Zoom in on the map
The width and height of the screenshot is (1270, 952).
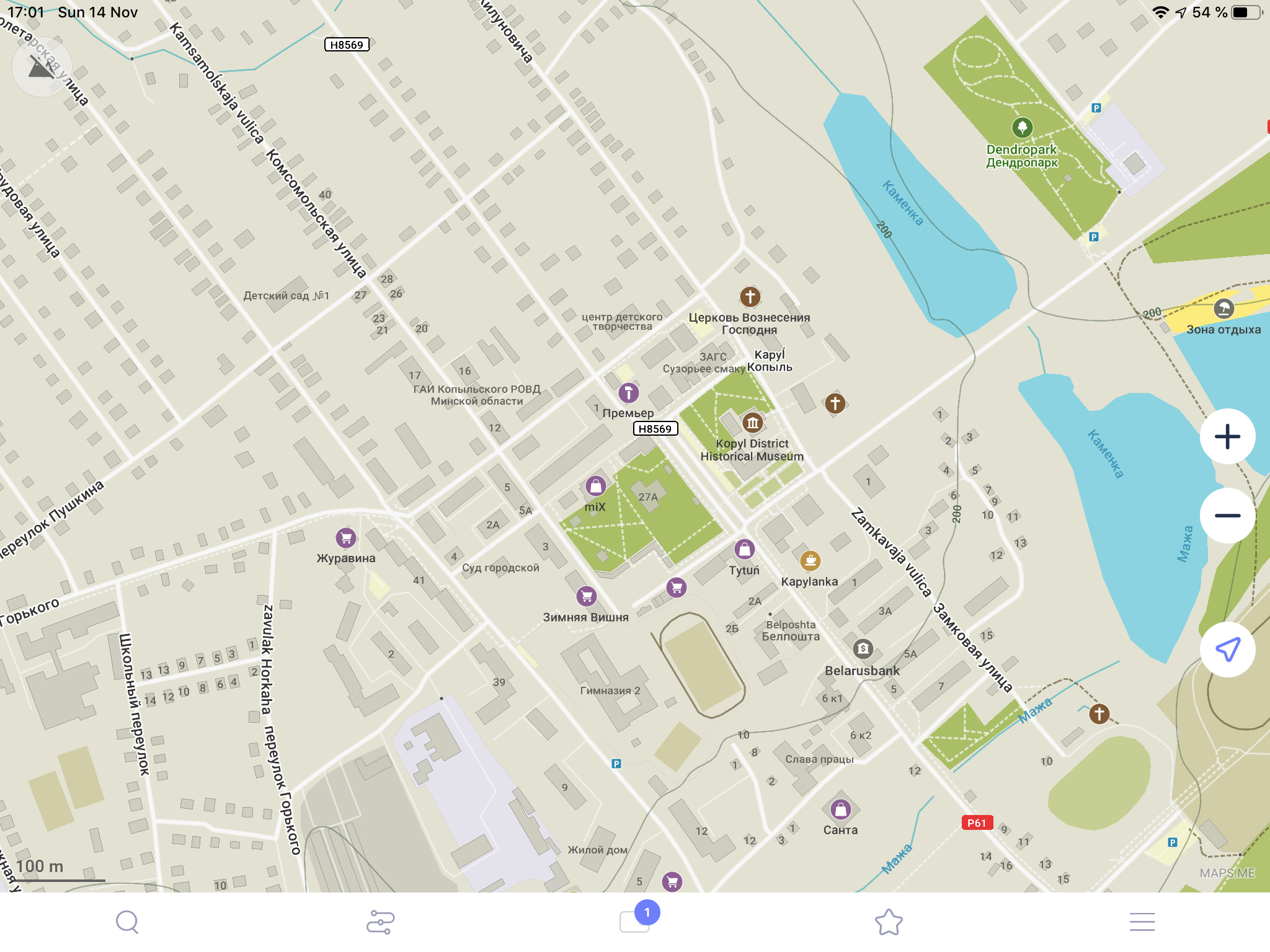(1227, 437)
